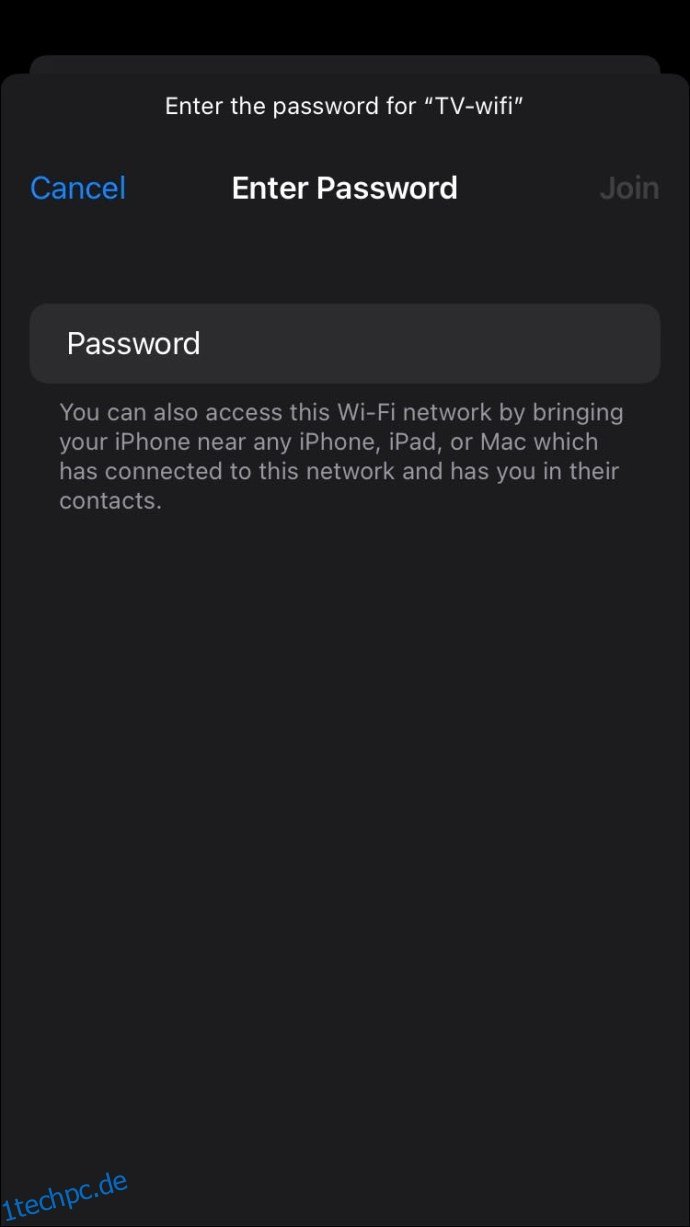Tap Join to connect to TV-wifi
Viewport: 690px width, 1227px height.
[629, 188]
